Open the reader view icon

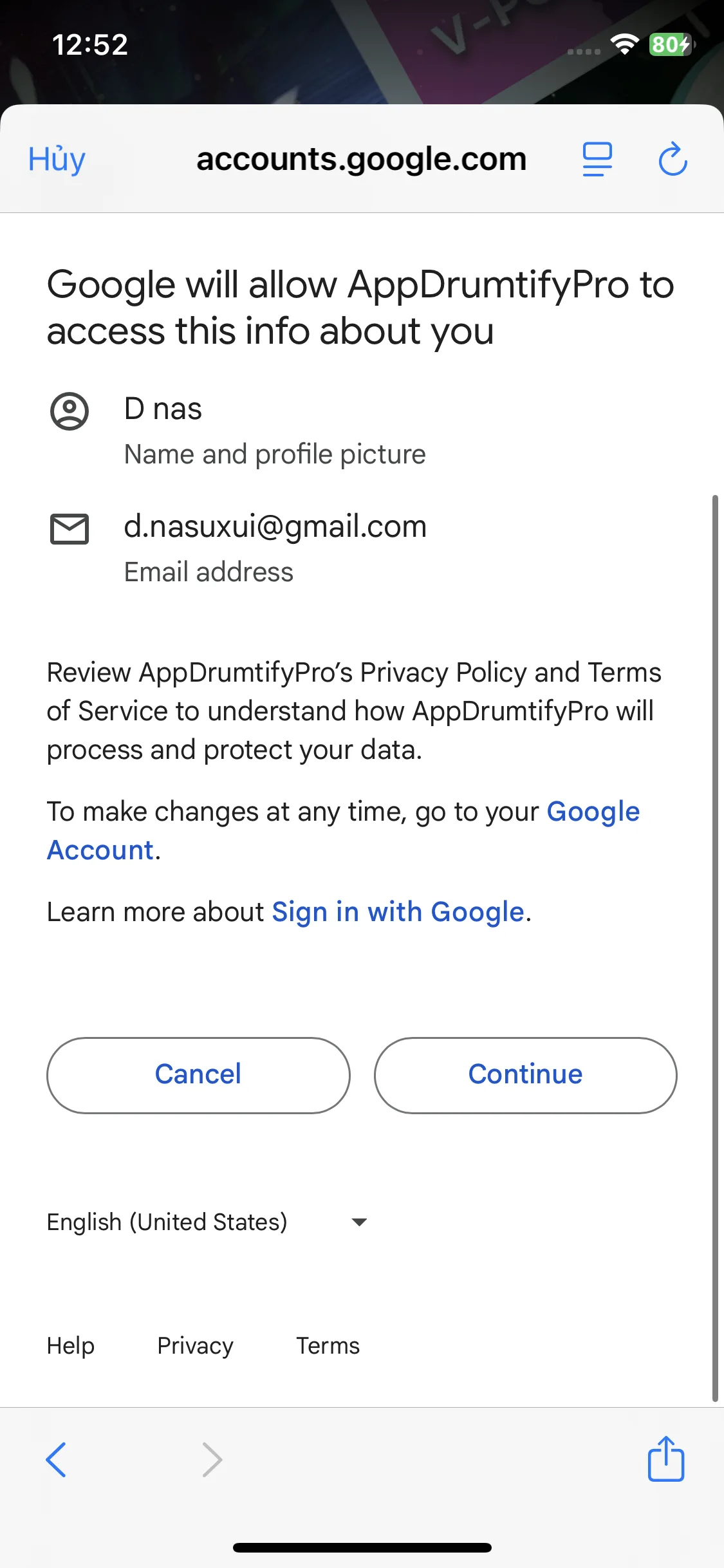pos(597,159)
